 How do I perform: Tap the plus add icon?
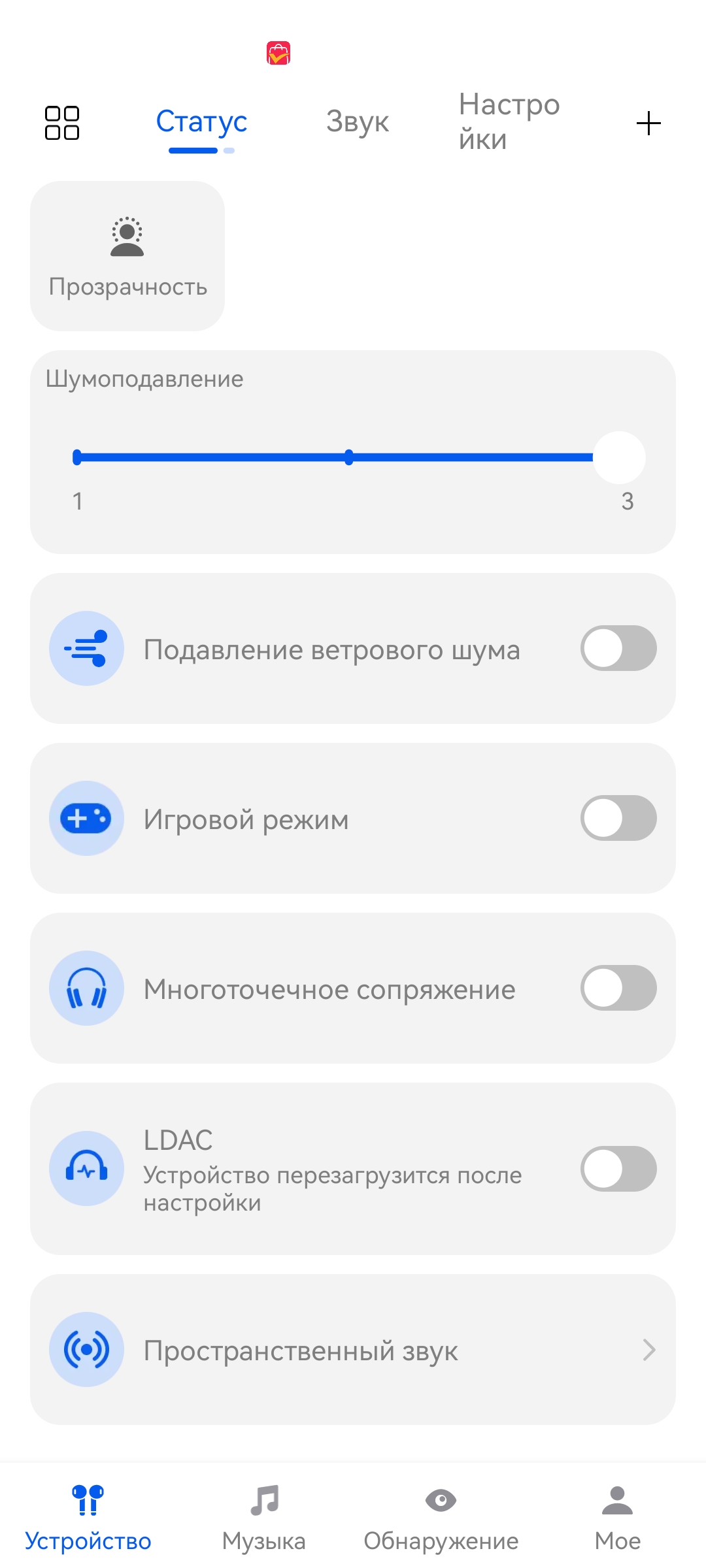[648, 123]
